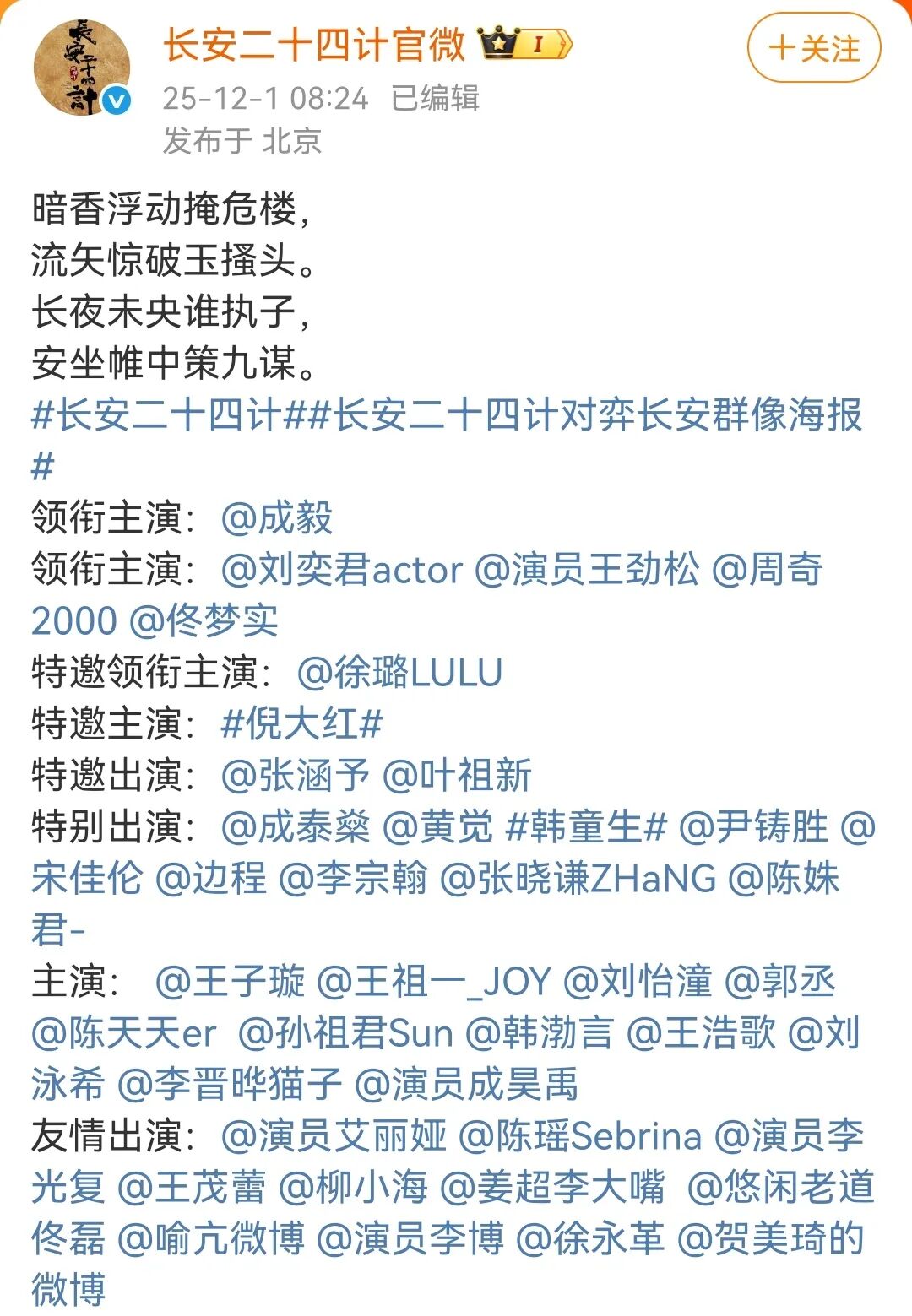Go to @演员王劲松 profile
This screenshot has height=1316, width=912.
pyautogui.click(x=587, y=570)
